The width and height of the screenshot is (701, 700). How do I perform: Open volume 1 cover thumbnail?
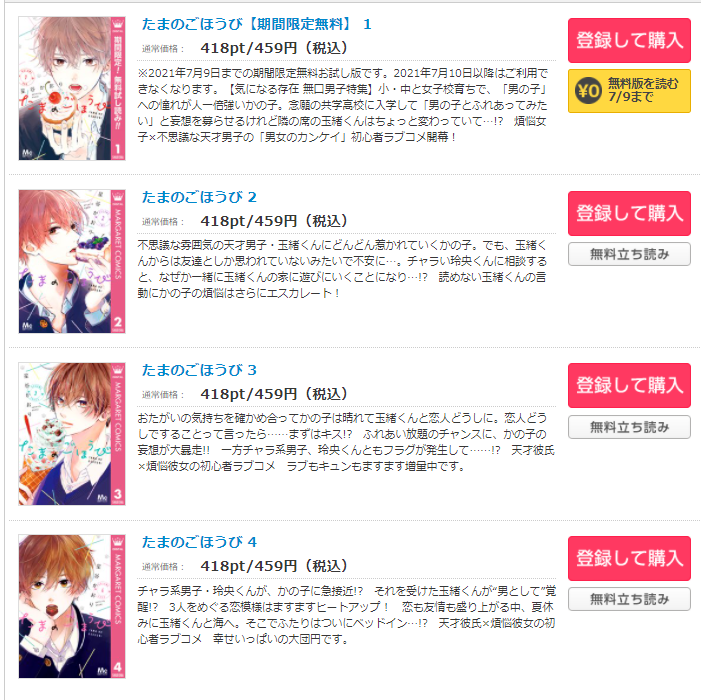click(73, 89)
